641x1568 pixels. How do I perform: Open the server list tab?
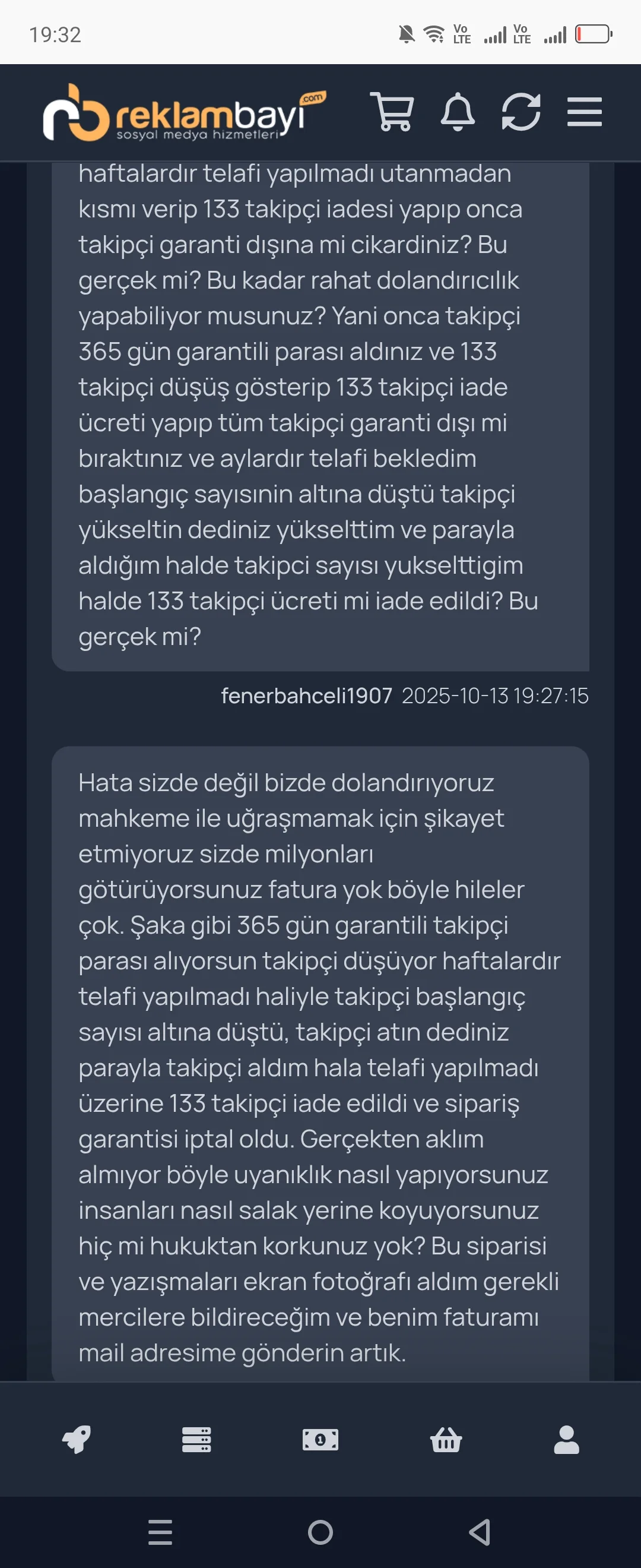196,1440
